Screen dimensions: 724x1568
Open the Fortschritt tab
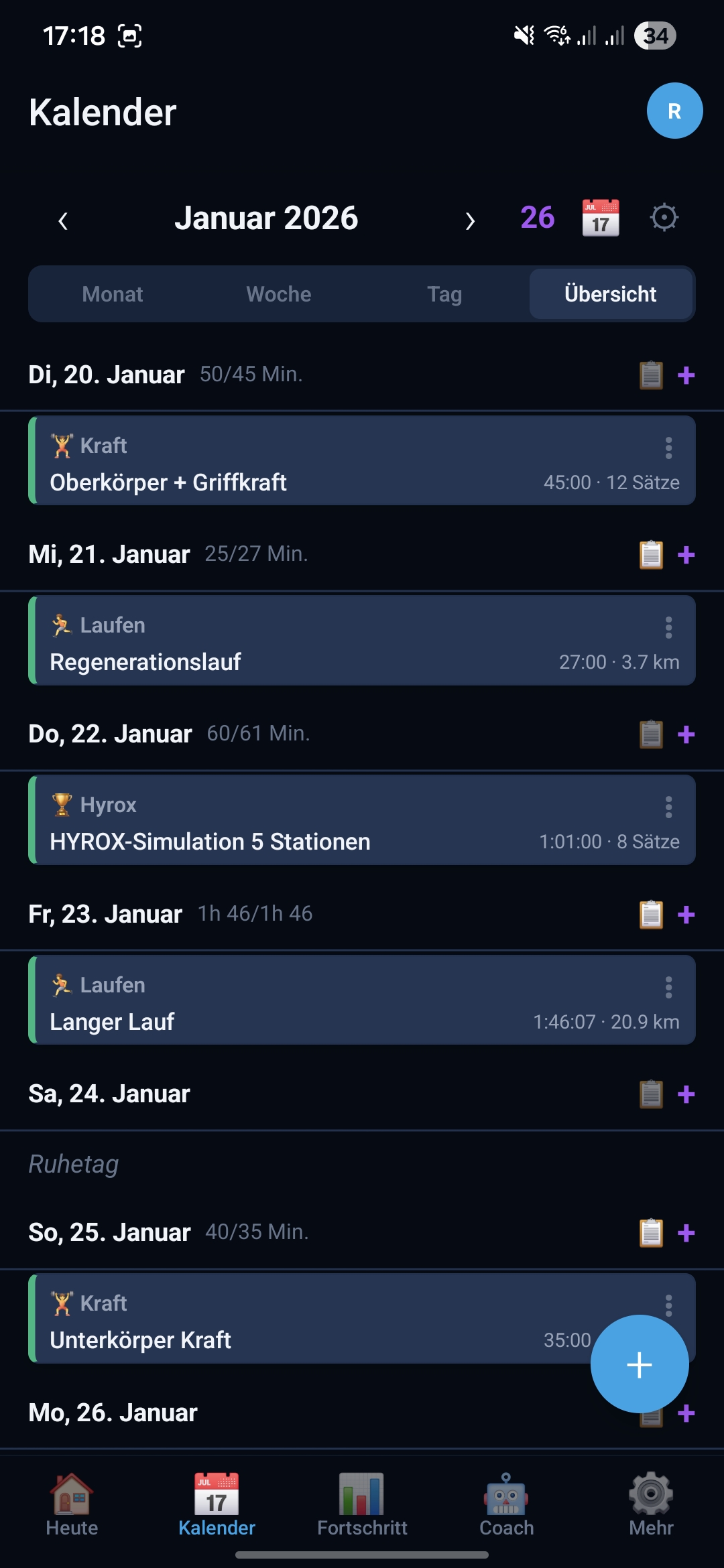click(x=362, y=1505)
